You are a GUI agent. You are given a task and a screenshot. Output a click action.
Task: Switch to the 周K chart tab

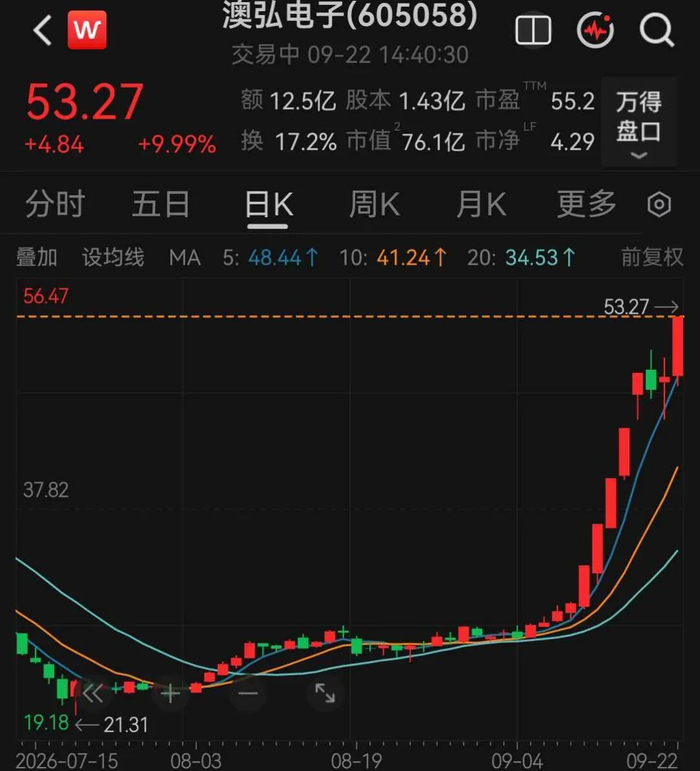(x=375, y=204)
